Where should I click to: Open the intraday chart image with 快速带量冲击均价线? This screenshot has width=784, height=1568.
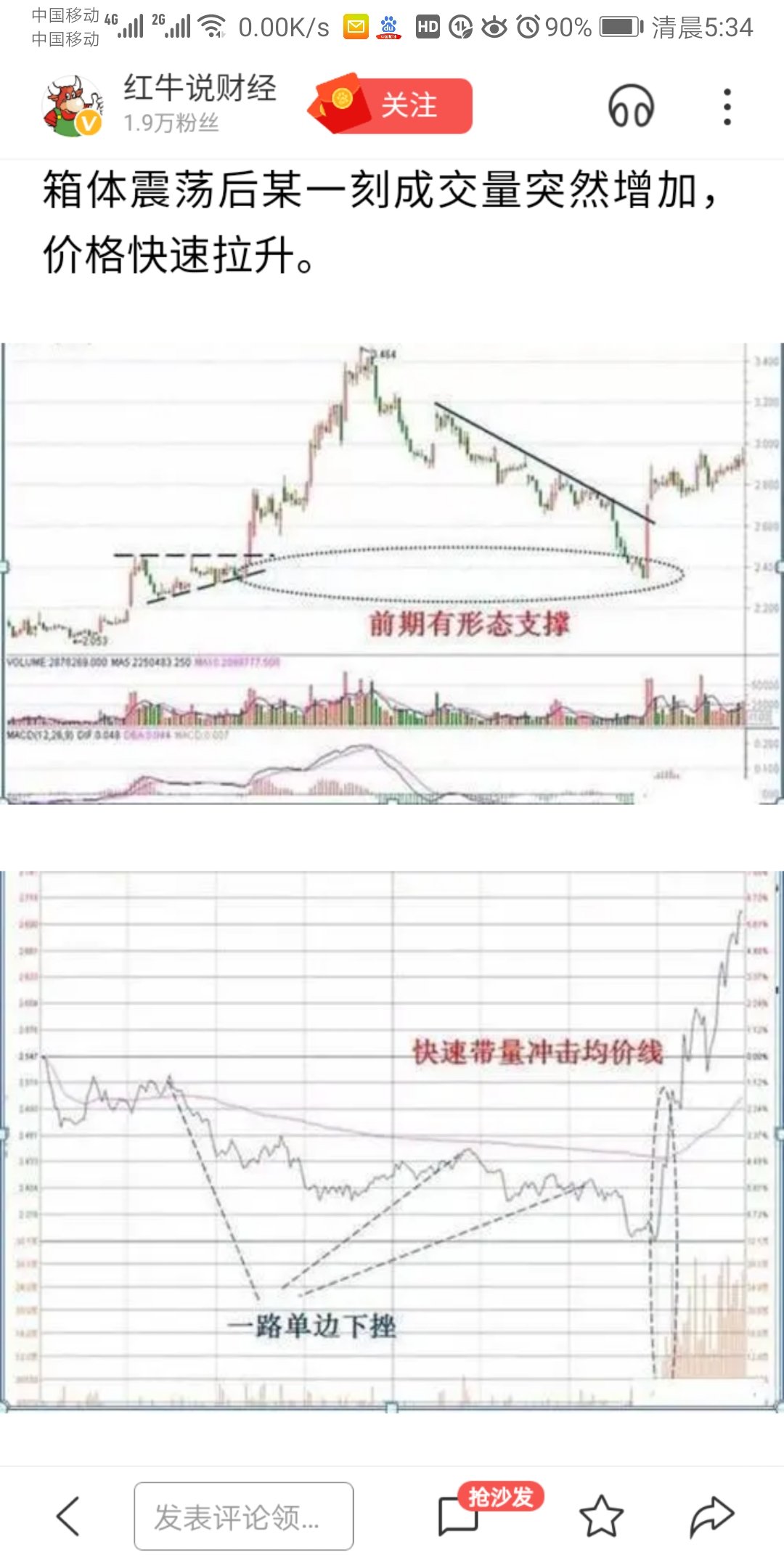pos(392,1140)
